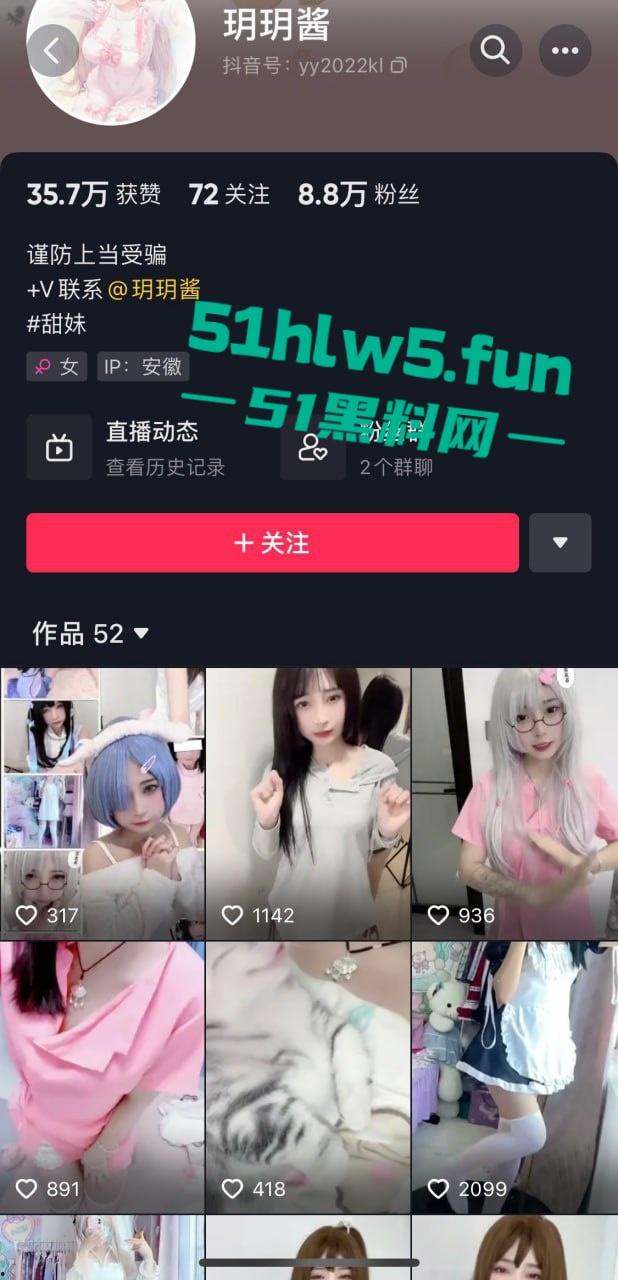Play the video with 2099 likes
The width and height of the screenshot is (618, 1280).
coord(514,1076)
